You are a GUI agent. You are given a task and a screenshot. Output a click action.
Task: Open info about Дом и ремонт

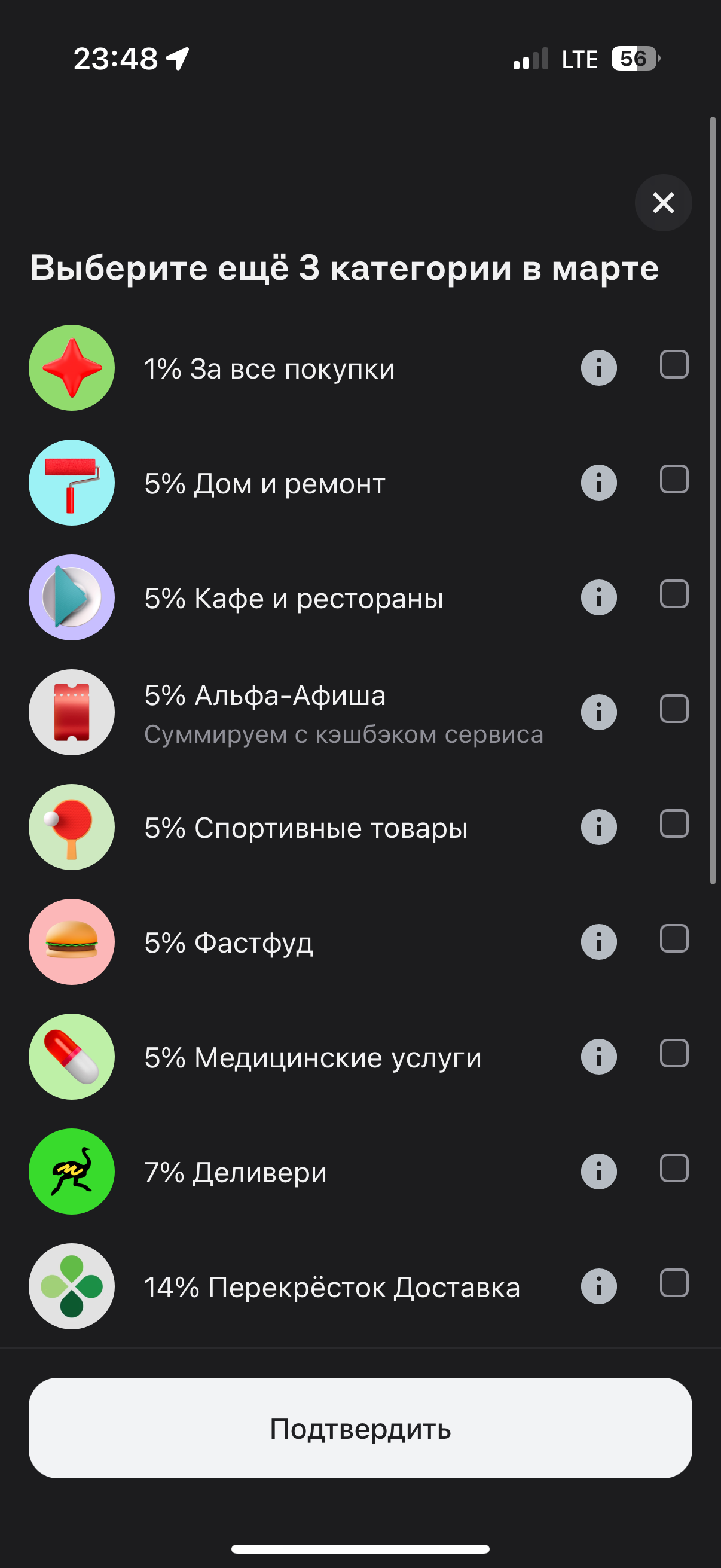(x=598, y=483)
